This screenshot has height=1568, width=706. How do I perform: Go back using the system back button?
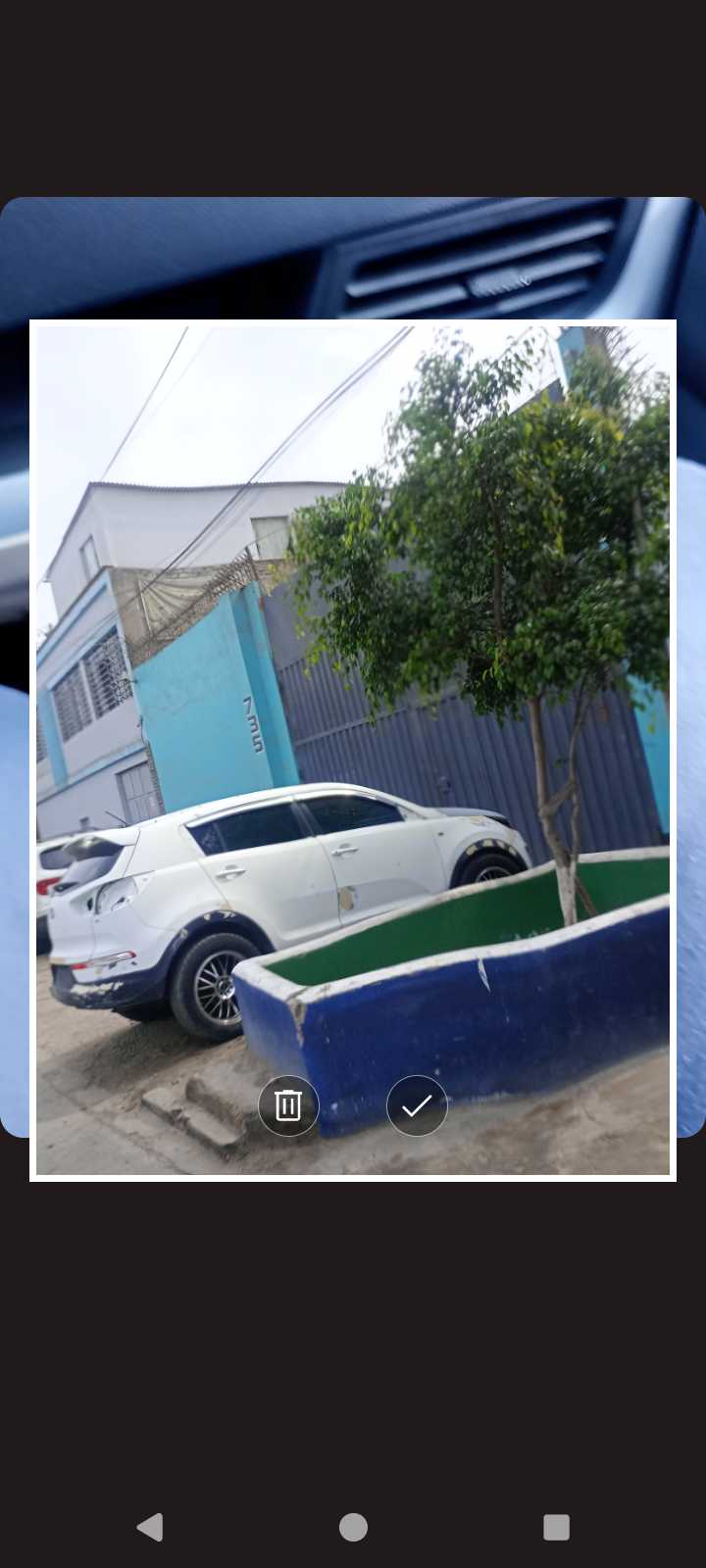coord(150,1527)
